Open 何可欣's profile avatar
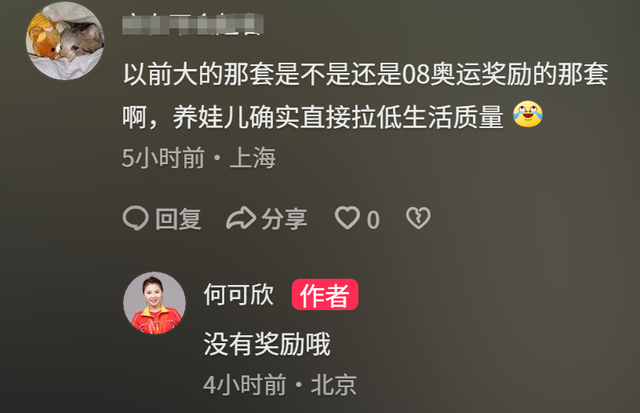Screen dimensions: 640x413 tap(153, 303)
